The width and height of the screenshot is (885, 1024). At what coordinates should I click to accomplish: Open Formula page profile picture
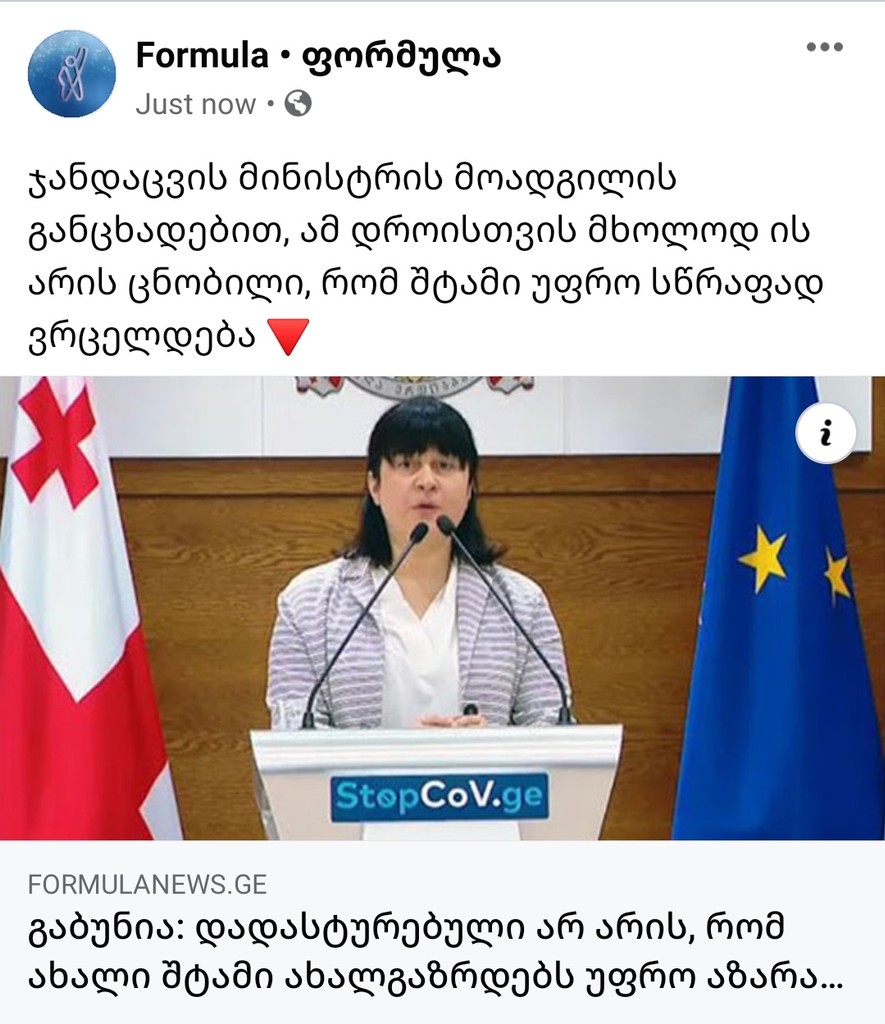71,73
